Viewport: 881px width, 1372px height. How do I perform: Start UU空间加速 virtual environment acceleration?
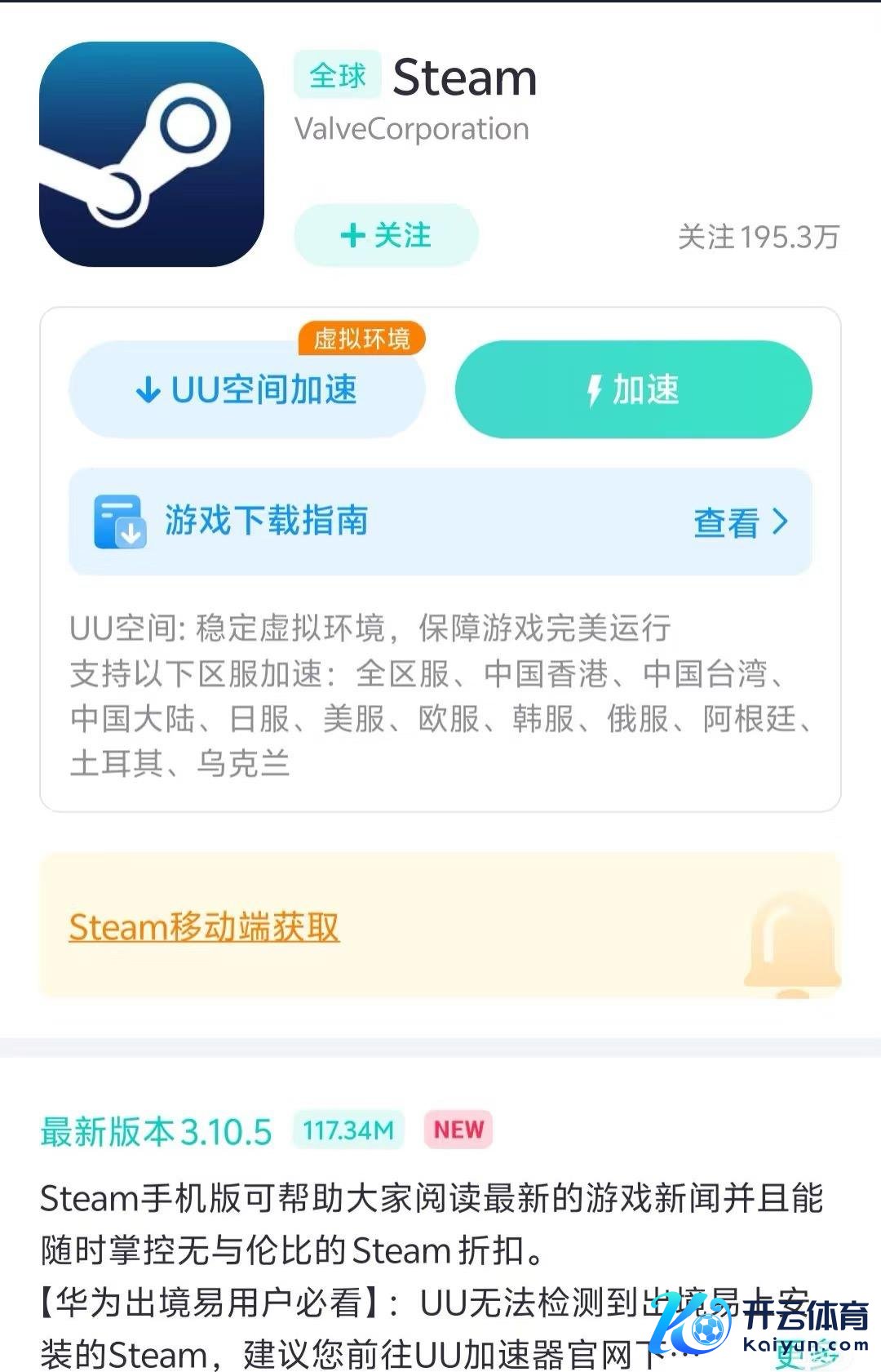pos(246,390)
